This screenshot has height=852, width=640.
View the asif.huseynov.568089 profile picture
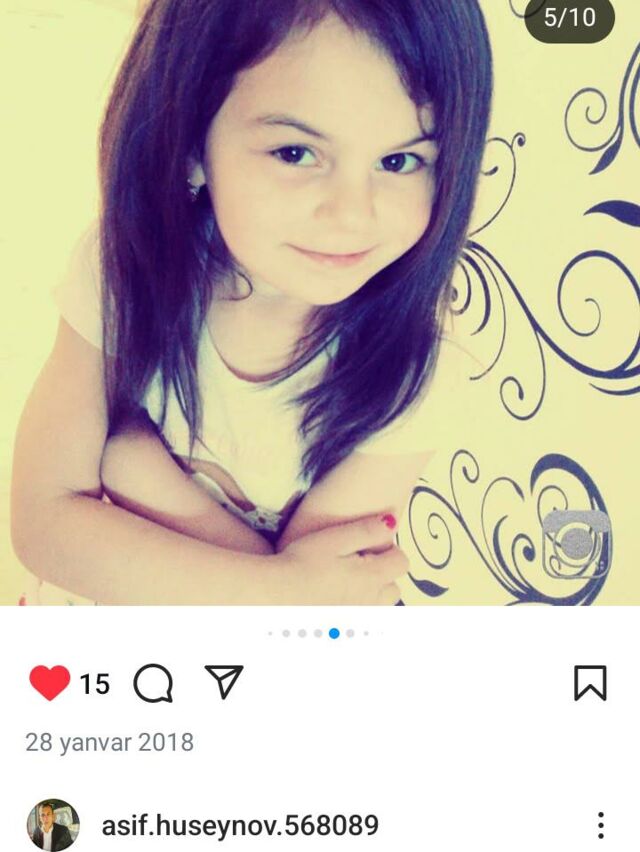53,825
